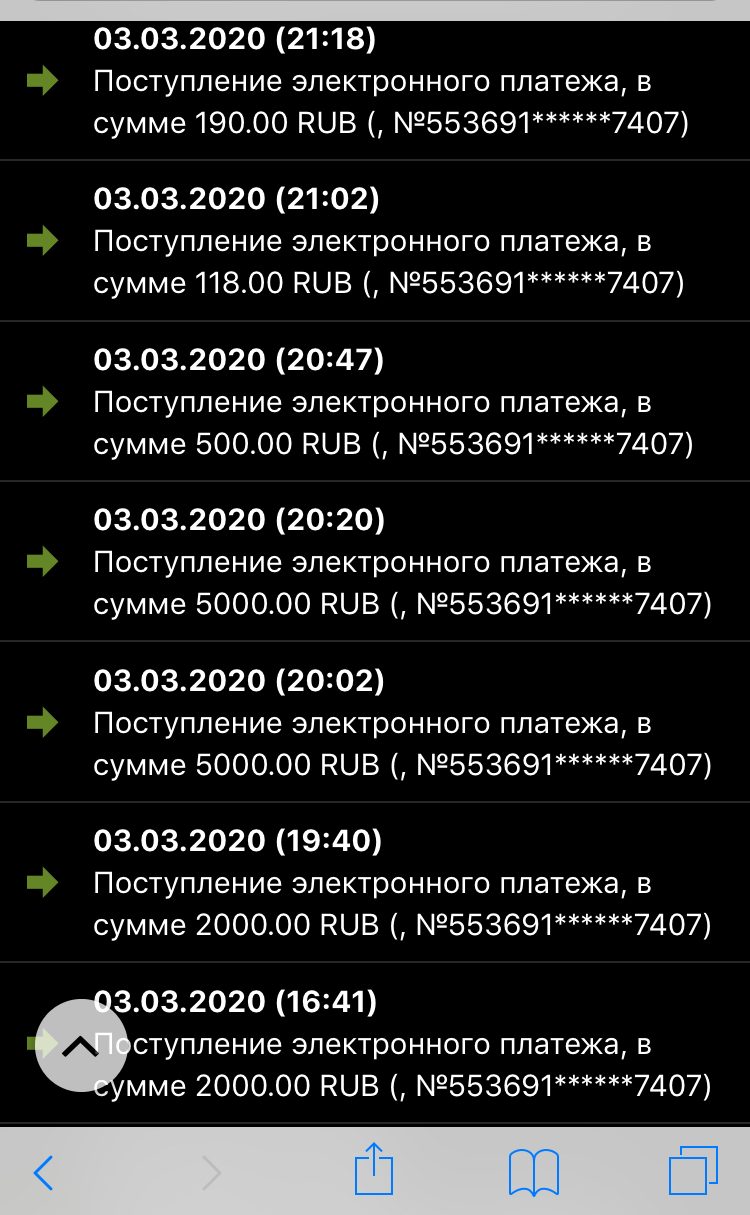Go back in Safari
The image size is (750, 1215).
coord(43,1171)
